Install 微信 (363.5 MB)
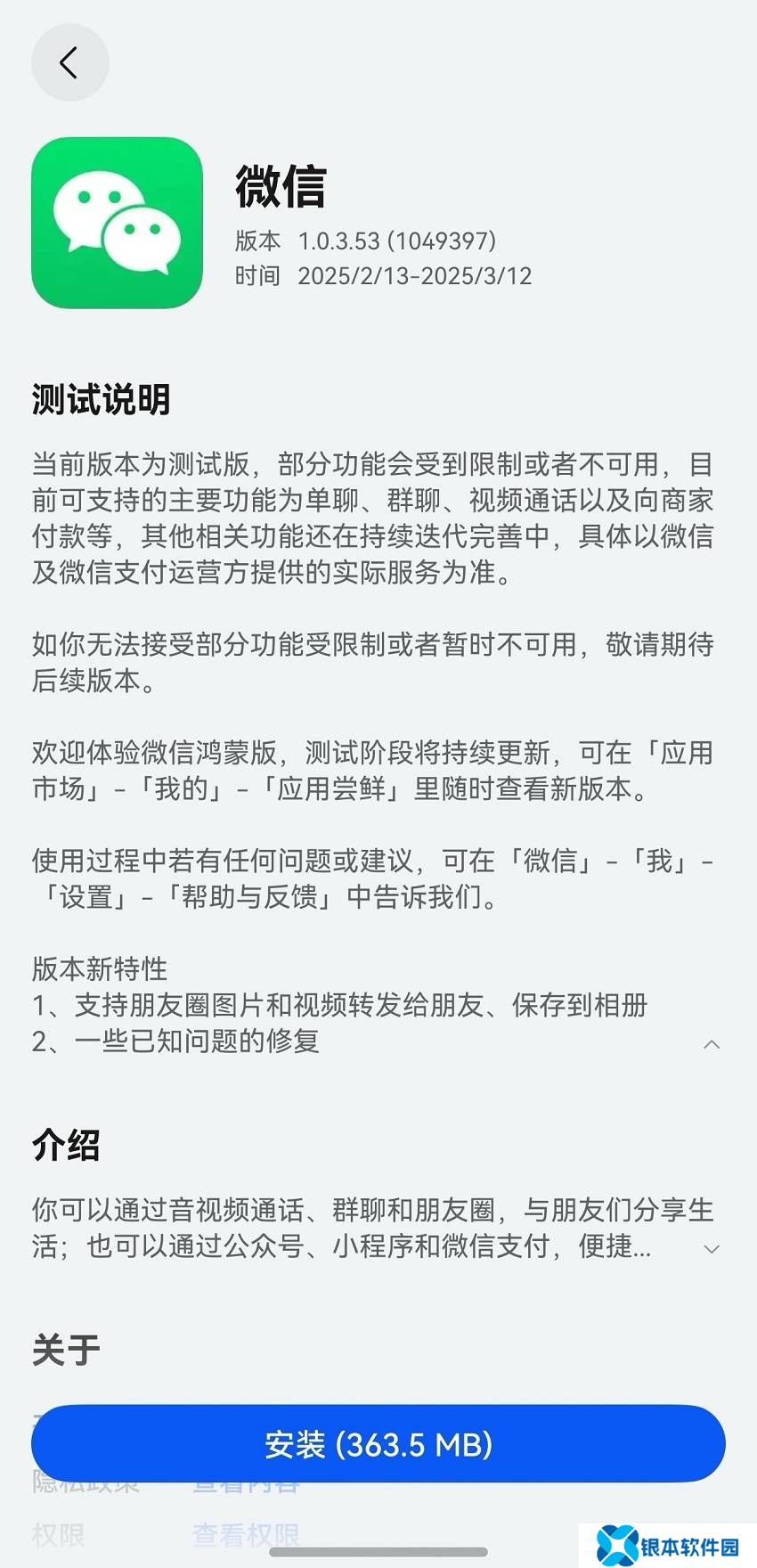The width and height of the screenshot is (757, 1568). pos(378,1444)
